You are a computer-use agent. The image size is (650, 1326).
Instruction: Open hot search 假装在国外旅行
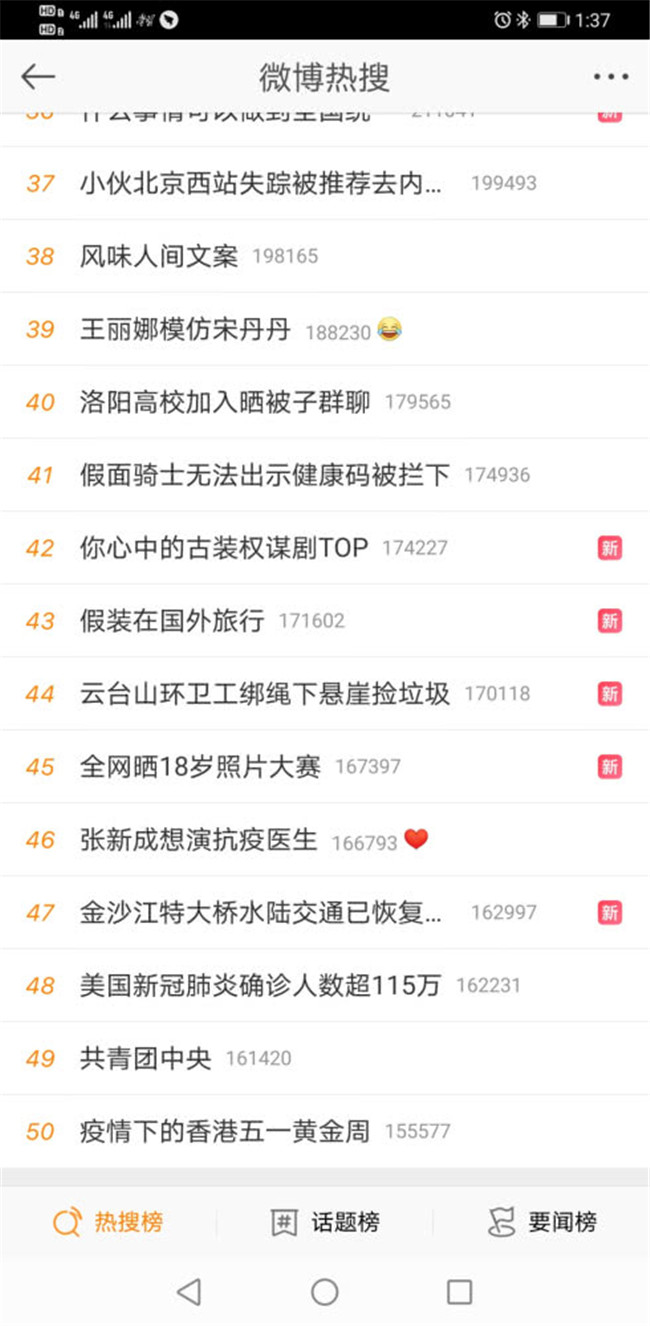point(172,621)
